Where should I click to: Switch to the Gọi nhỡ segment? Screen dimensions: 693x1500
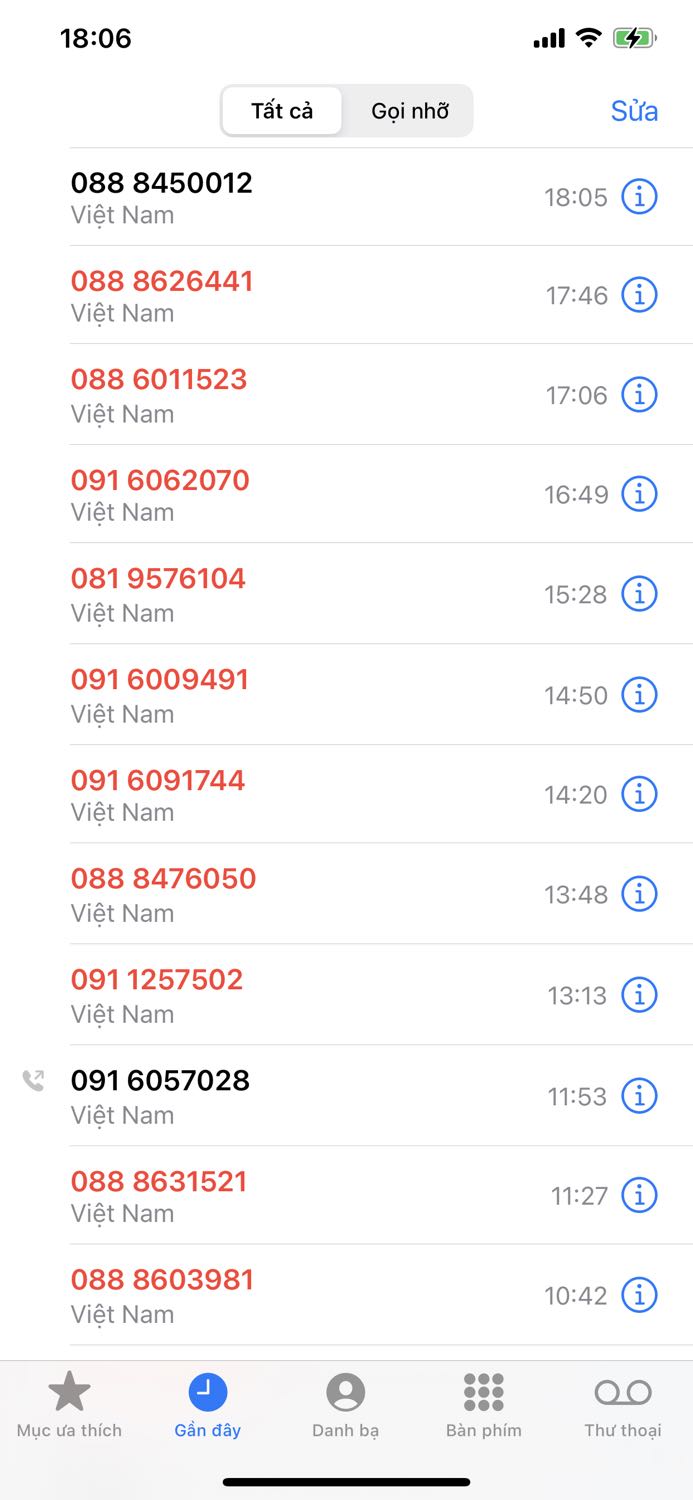coord(409,111)
